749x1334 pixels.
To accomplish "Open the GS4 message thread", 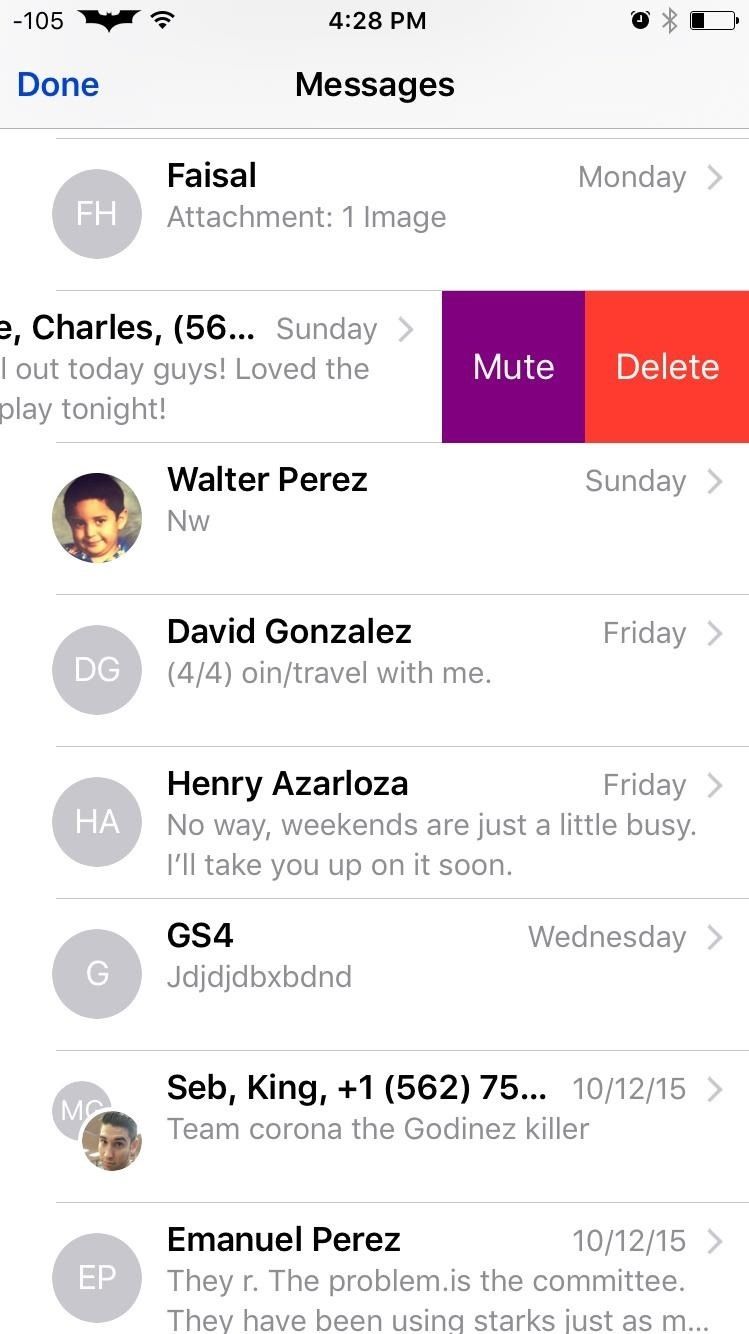I will (400, 974).
